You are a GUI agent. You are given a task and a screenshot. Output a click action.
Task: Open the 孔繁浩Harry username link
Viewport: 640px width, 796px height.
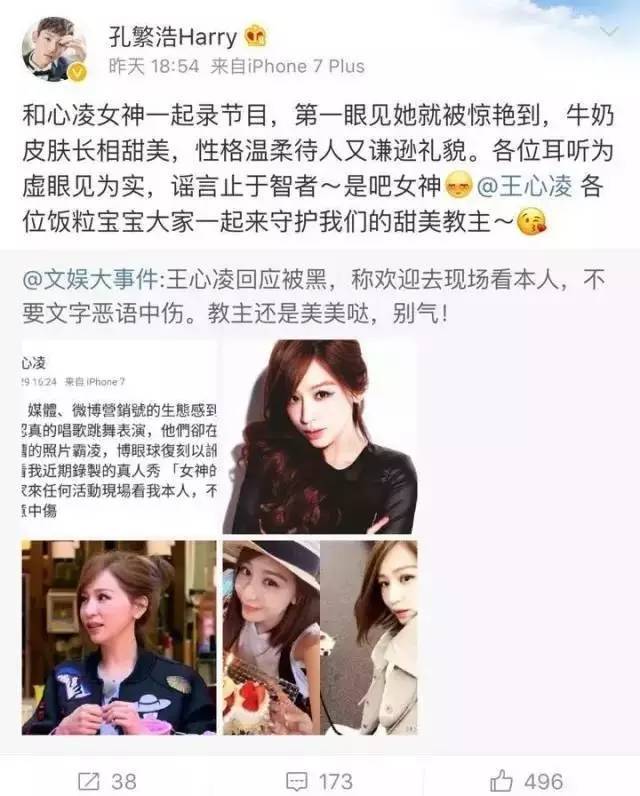coord(172,36)
